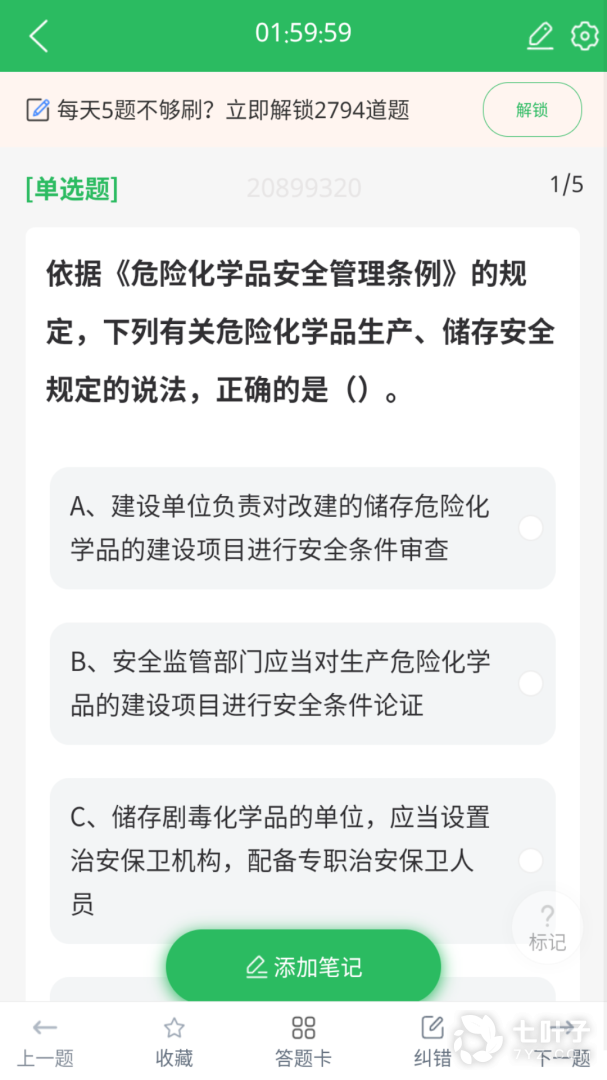Open the 答题卡 answer sheet
Viewport: 607px width, 1080px height.
coord(303,1041)
